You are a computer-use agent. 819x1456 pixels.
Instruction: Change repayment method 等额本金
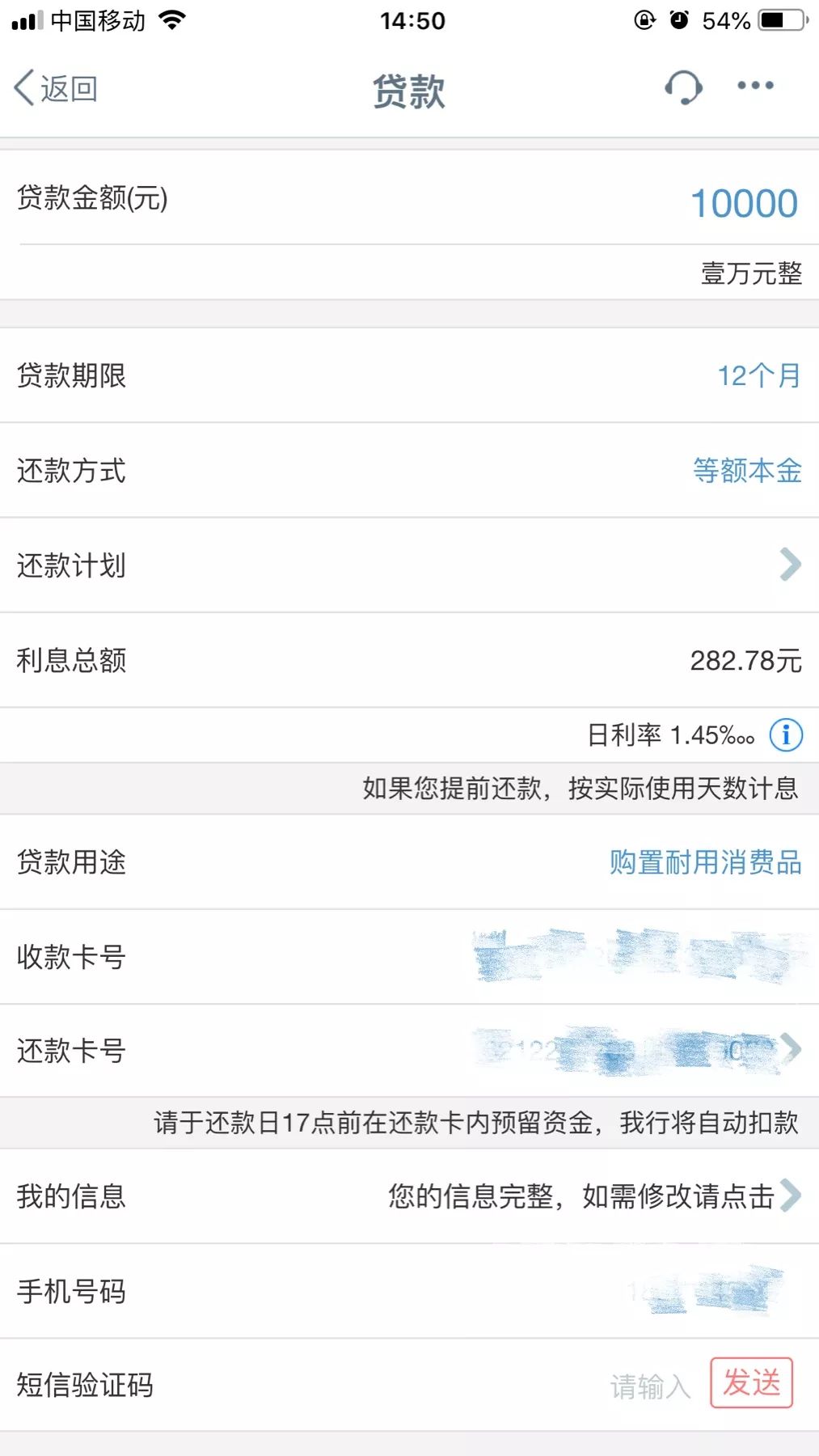[747, 469]
